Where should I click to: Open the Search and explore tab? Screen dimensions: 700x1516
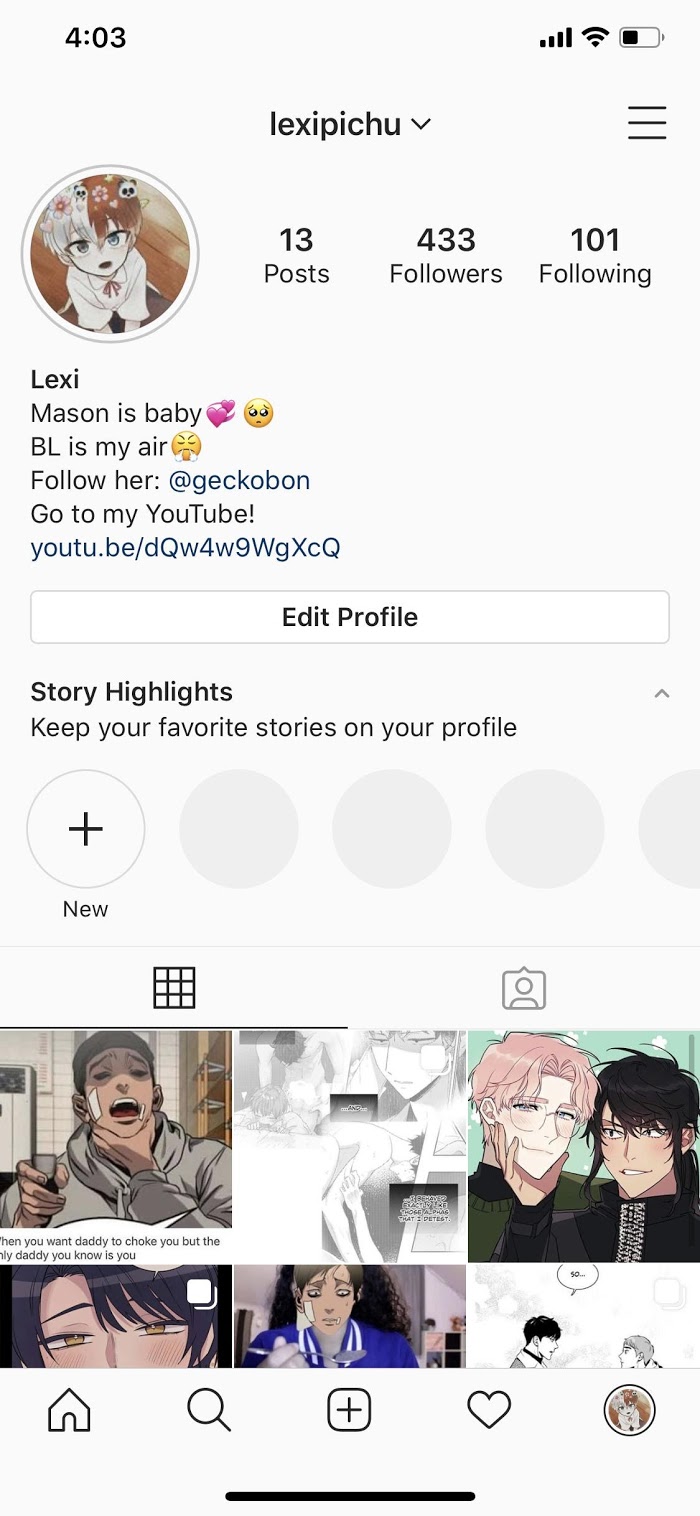point(209,1410)
